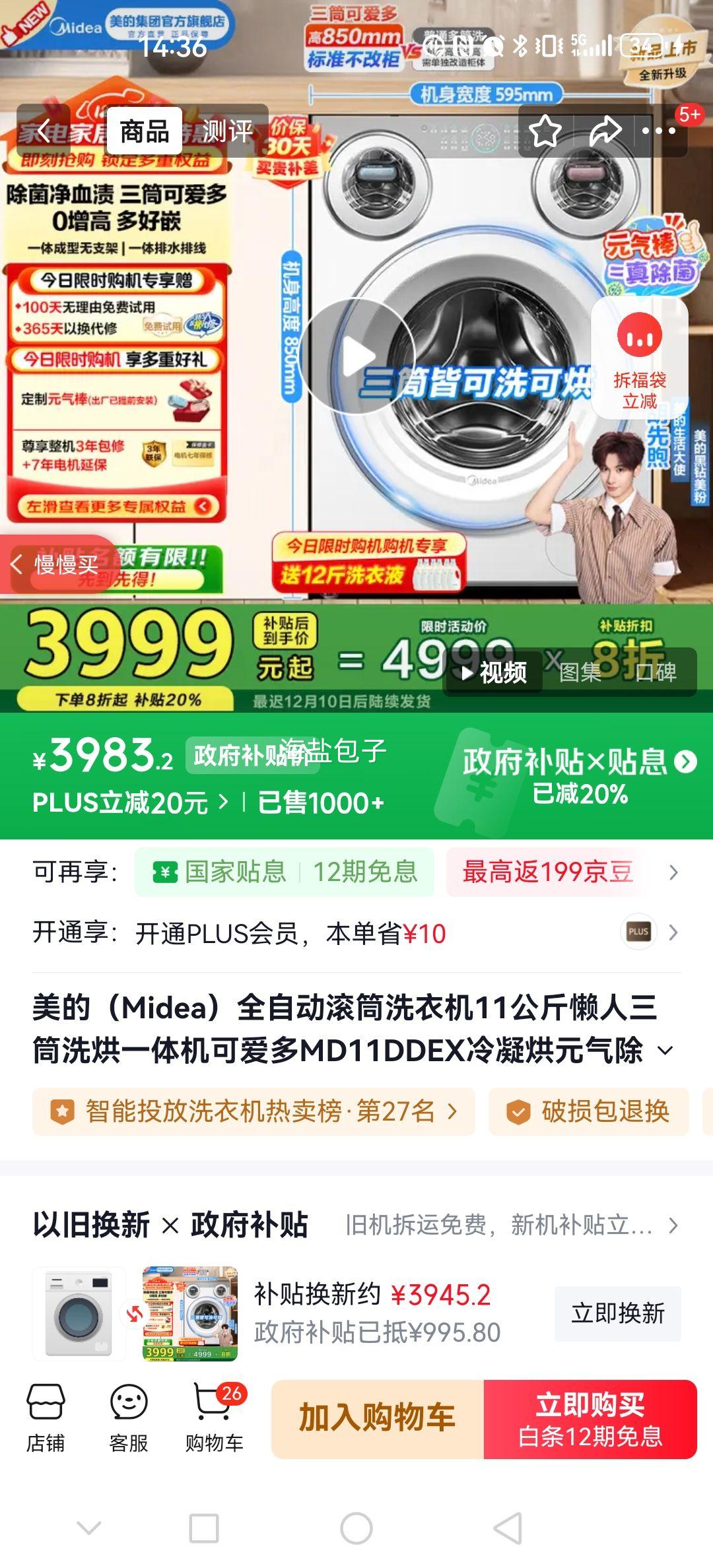Share this product using the share icon
Screen dimensions: 713x1568
(x=604, y=130)
